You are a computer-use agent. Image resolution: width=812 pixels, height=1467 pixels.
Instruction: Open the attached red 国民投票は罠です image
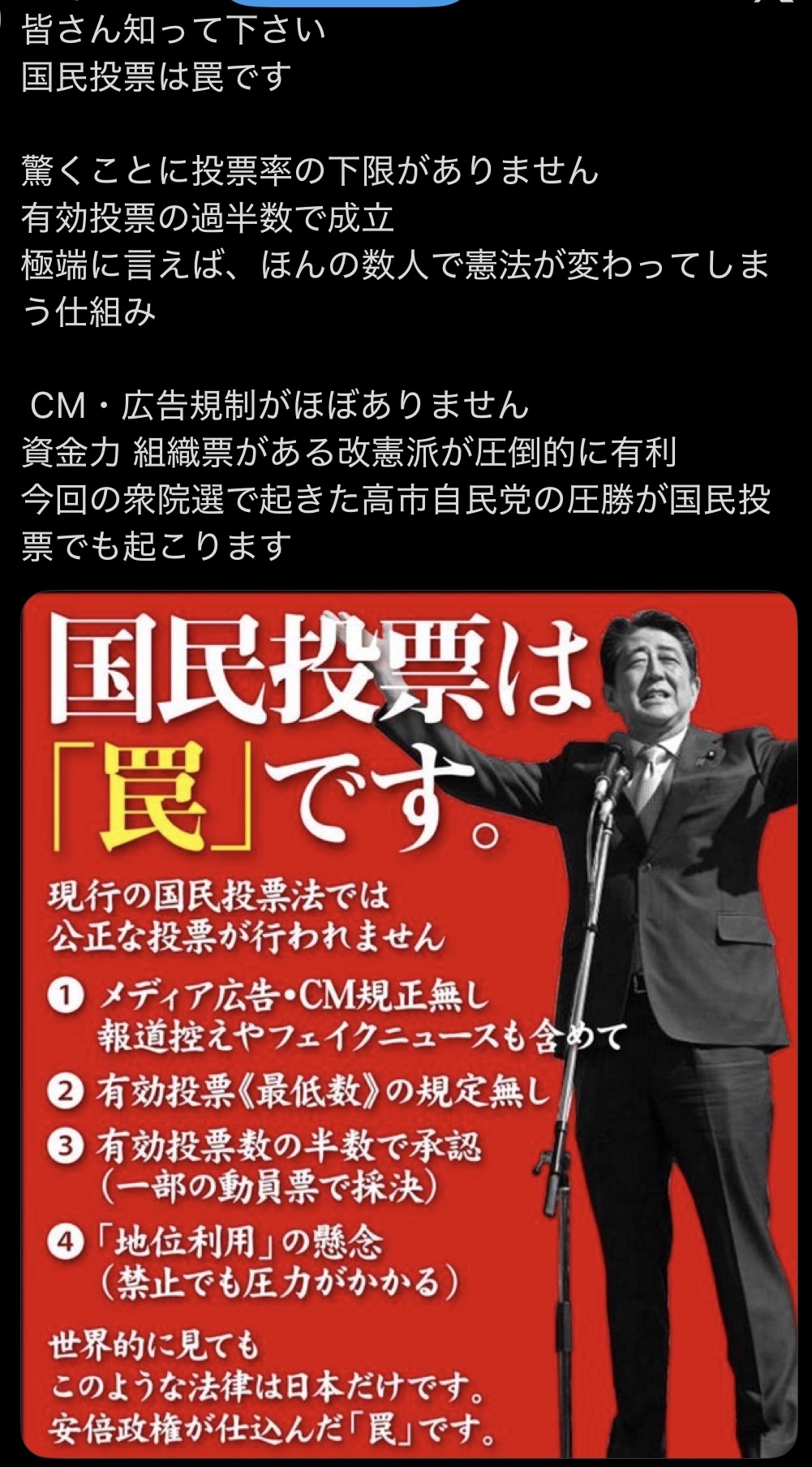tap(409, 1024)
